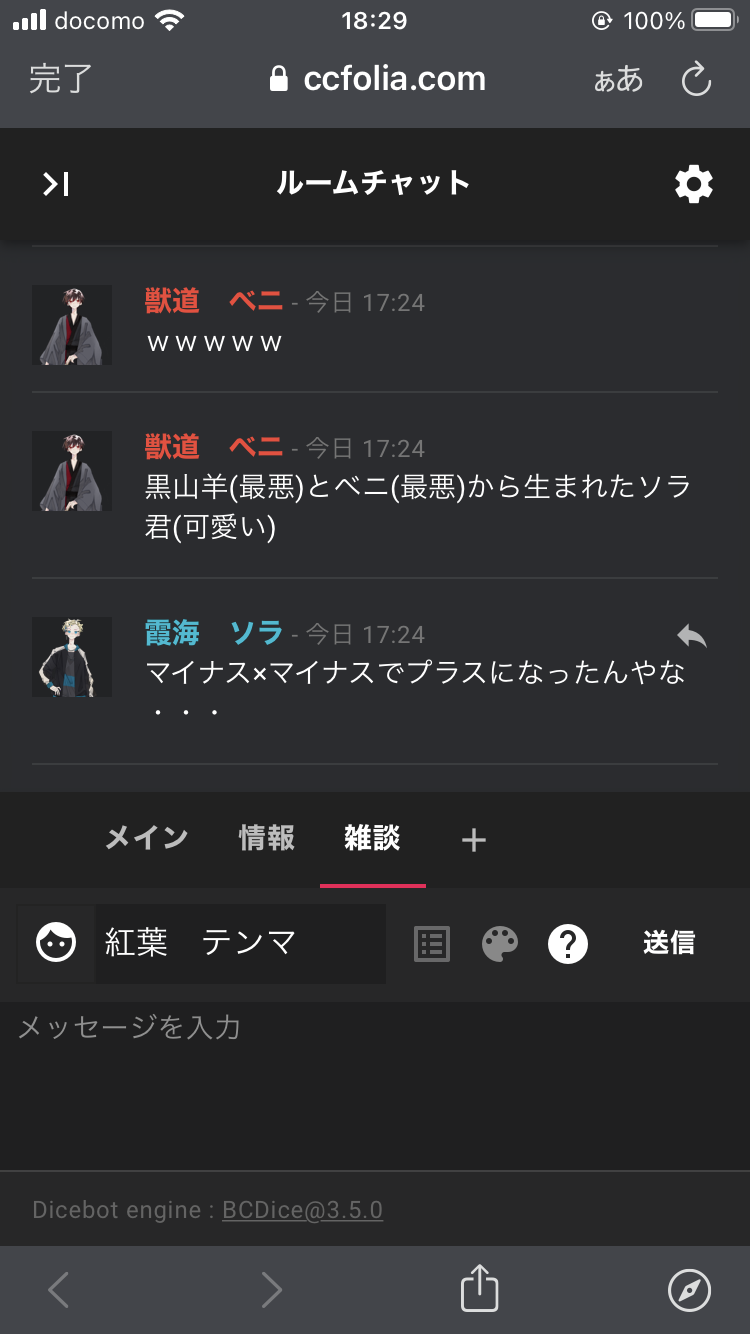Viewport: 750px width, 1334px height.
Task: Open chat settings gear
Action: click(x=694, y=184)
